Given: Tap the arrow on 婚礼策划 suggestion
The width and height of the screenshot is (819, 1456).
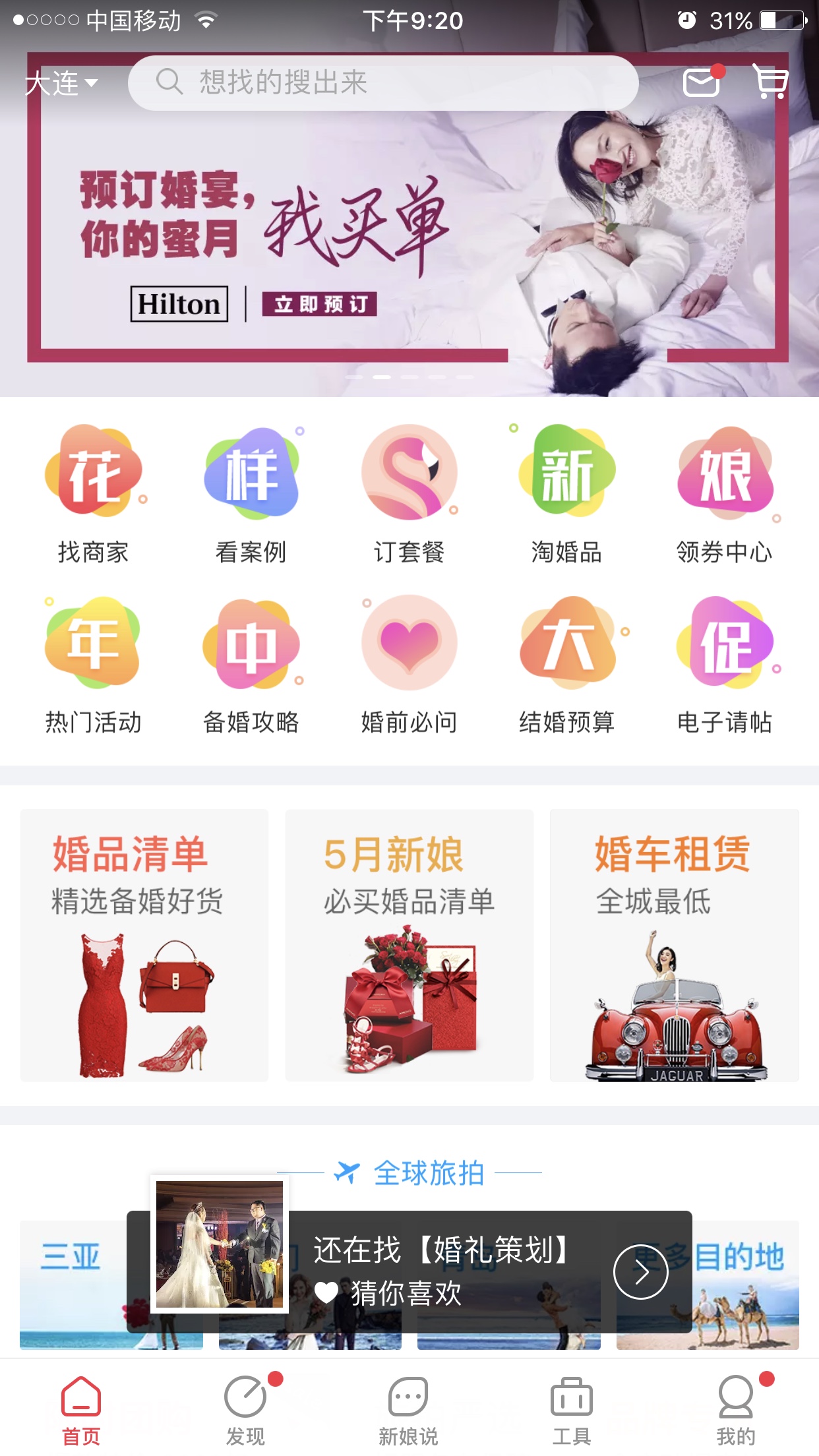Looking at the screenshot, I should [x=640, y=1271].
